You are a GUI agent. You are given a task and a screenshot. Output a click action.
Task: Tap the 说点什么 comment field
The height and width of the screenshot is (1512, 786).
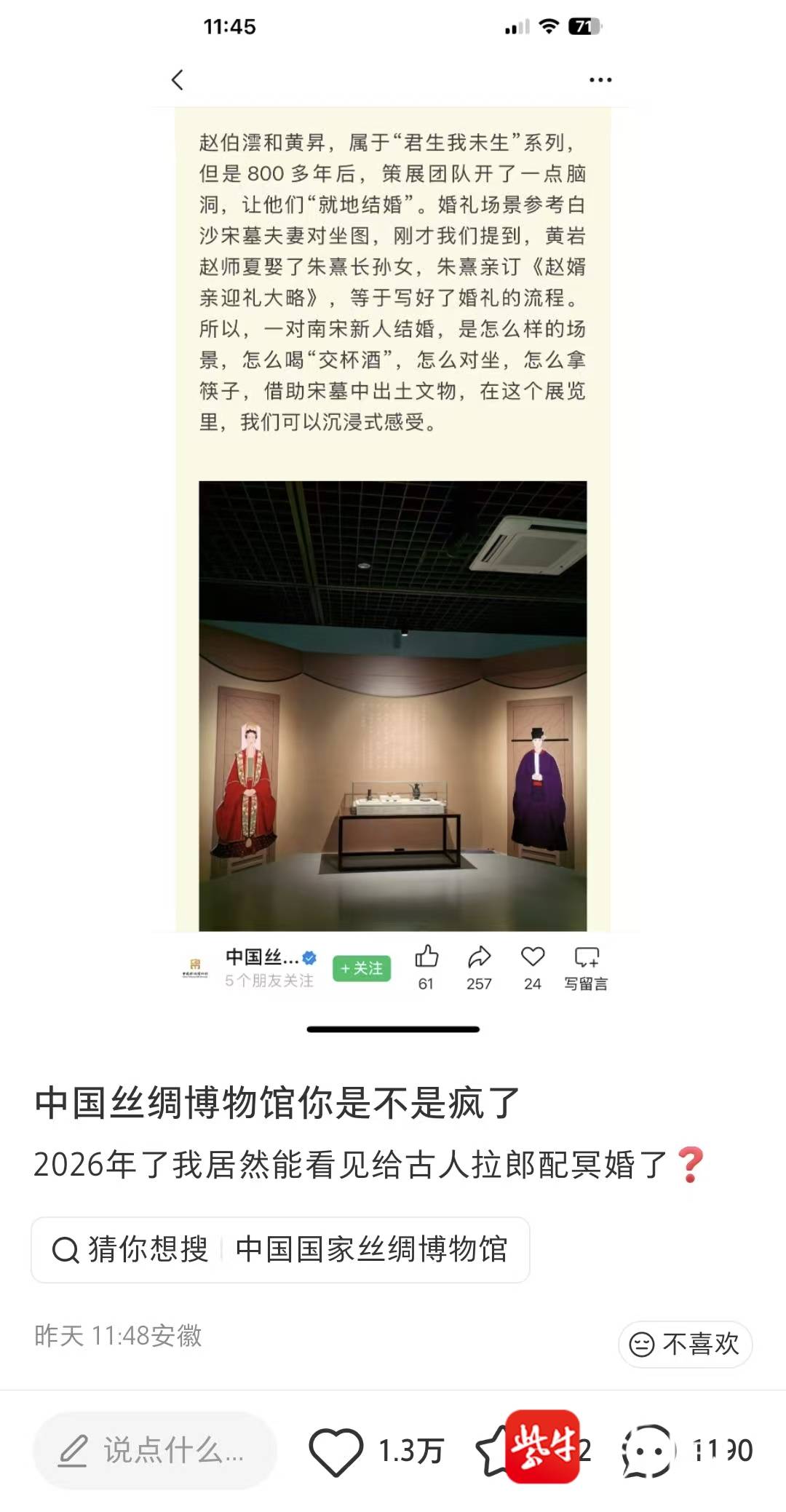154,1451
